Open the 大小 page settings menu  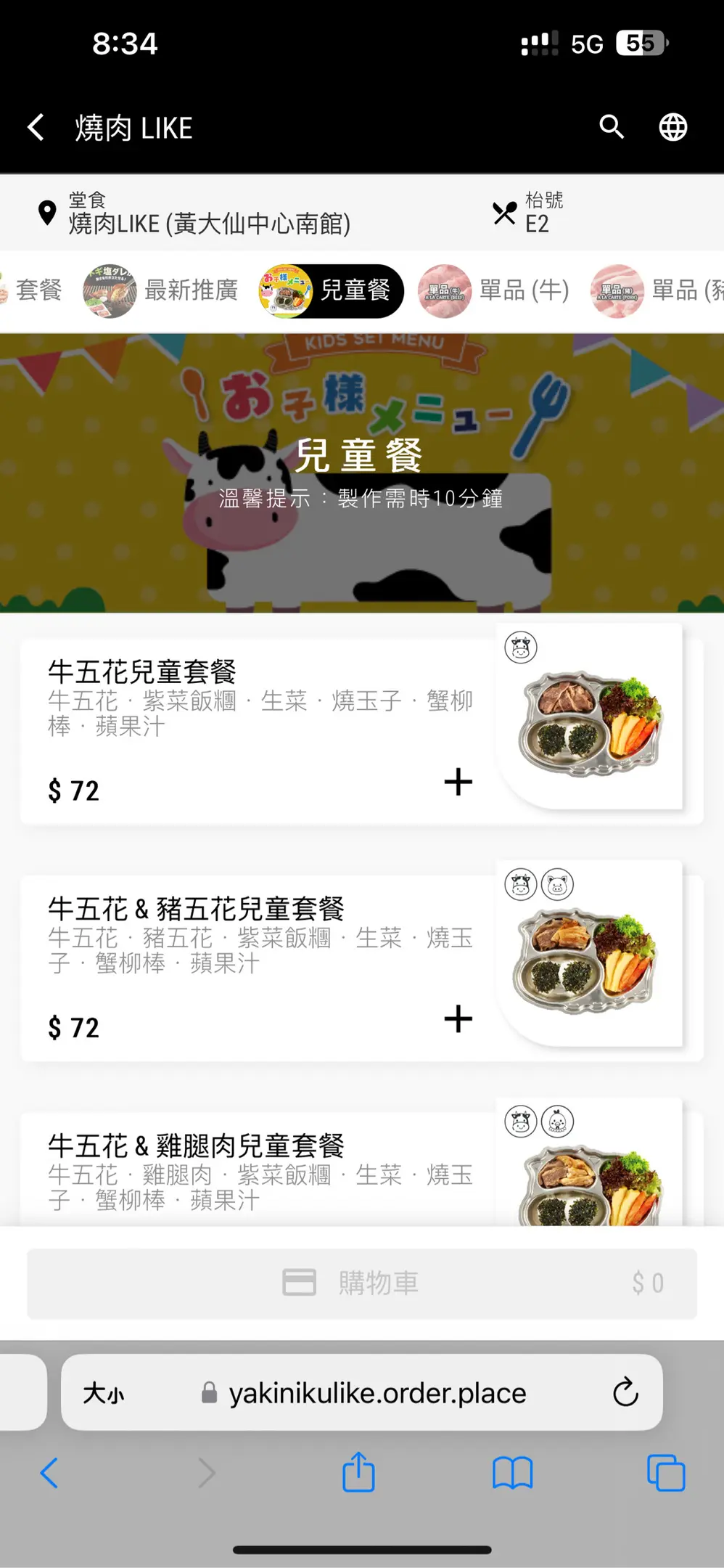click(x=104, y=1393)
